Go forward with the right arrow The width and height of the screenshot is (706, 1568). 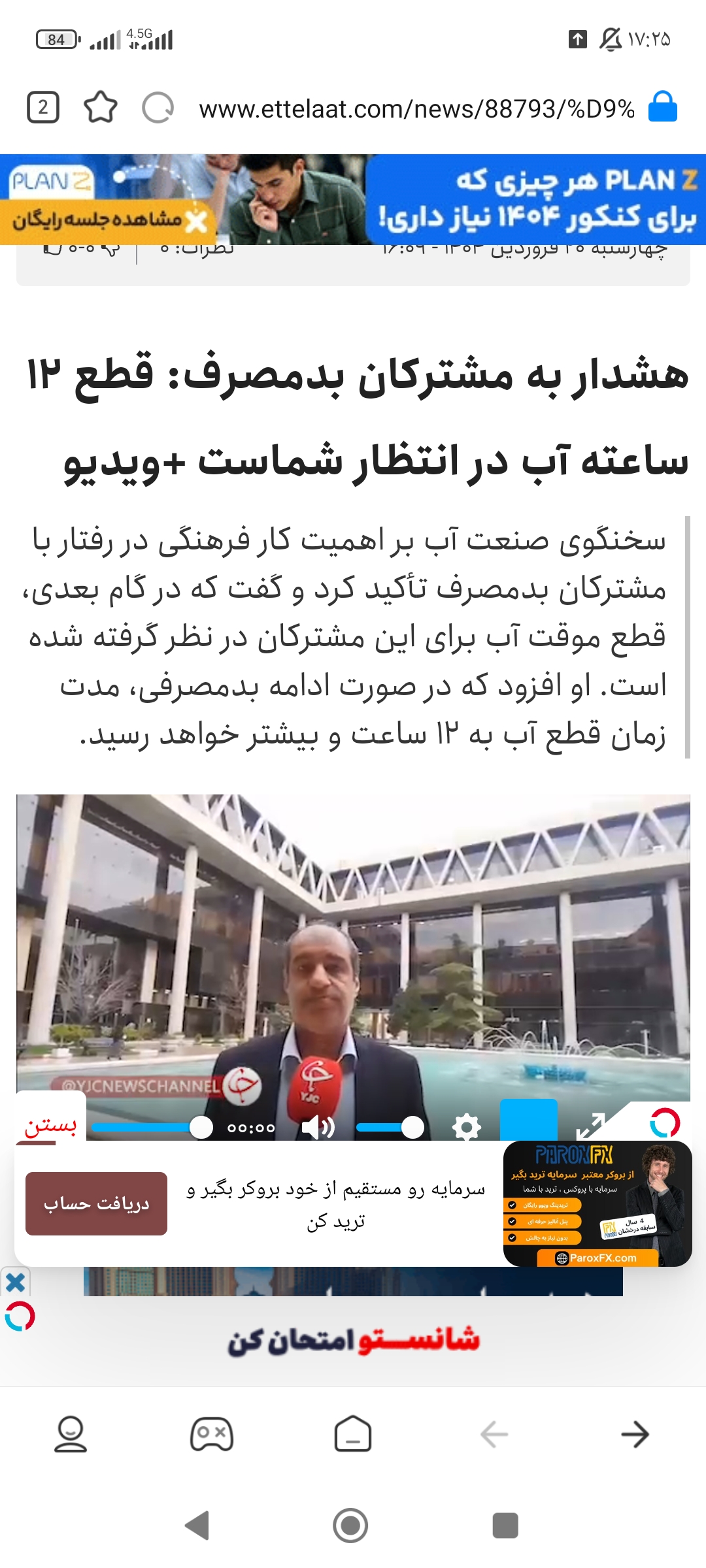point(635,1434)
